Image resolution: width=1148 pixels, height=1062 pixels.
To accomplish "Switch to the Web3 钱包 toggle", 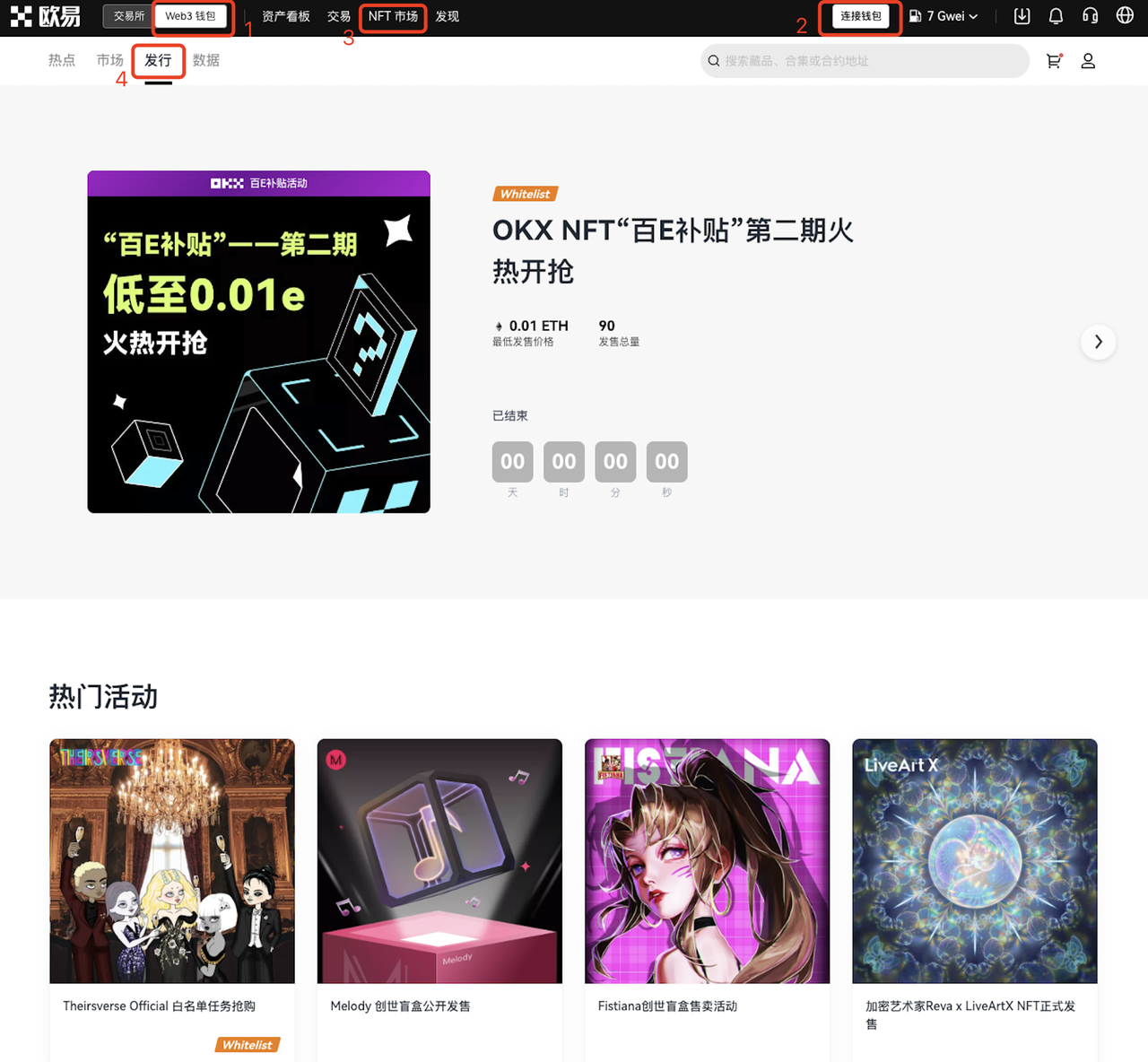I will click(x=190, y=16).
